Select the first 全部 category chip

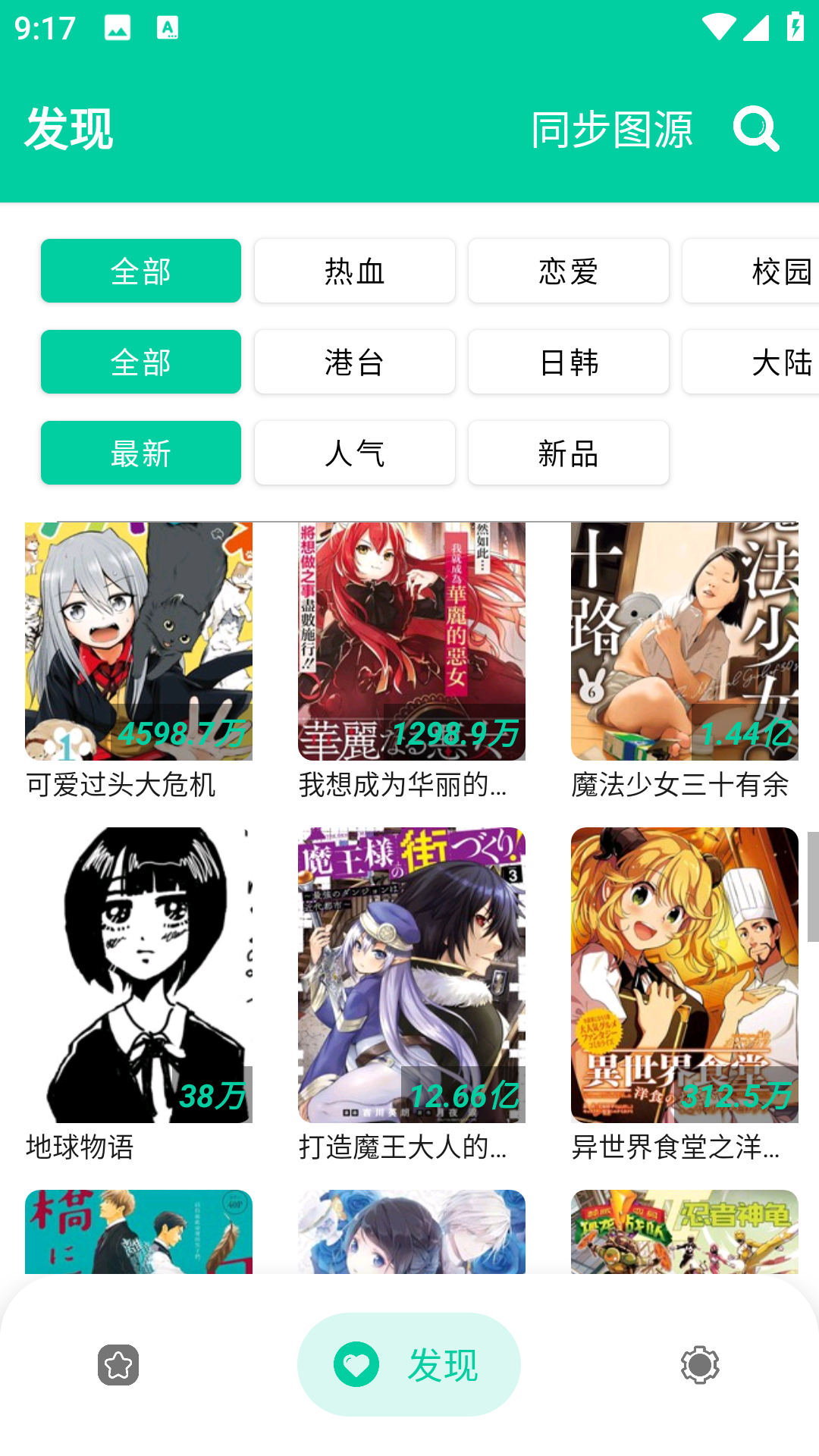(x=140, y=271)
